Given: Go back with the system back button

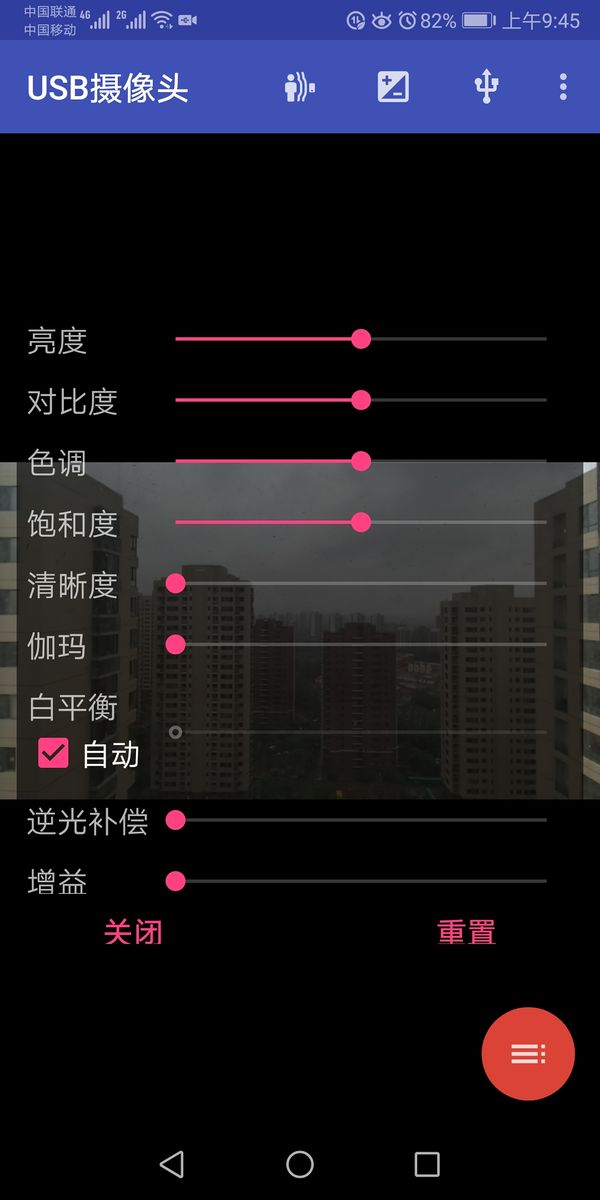Looking at the screenshot, I should (x=172, y=1163).
